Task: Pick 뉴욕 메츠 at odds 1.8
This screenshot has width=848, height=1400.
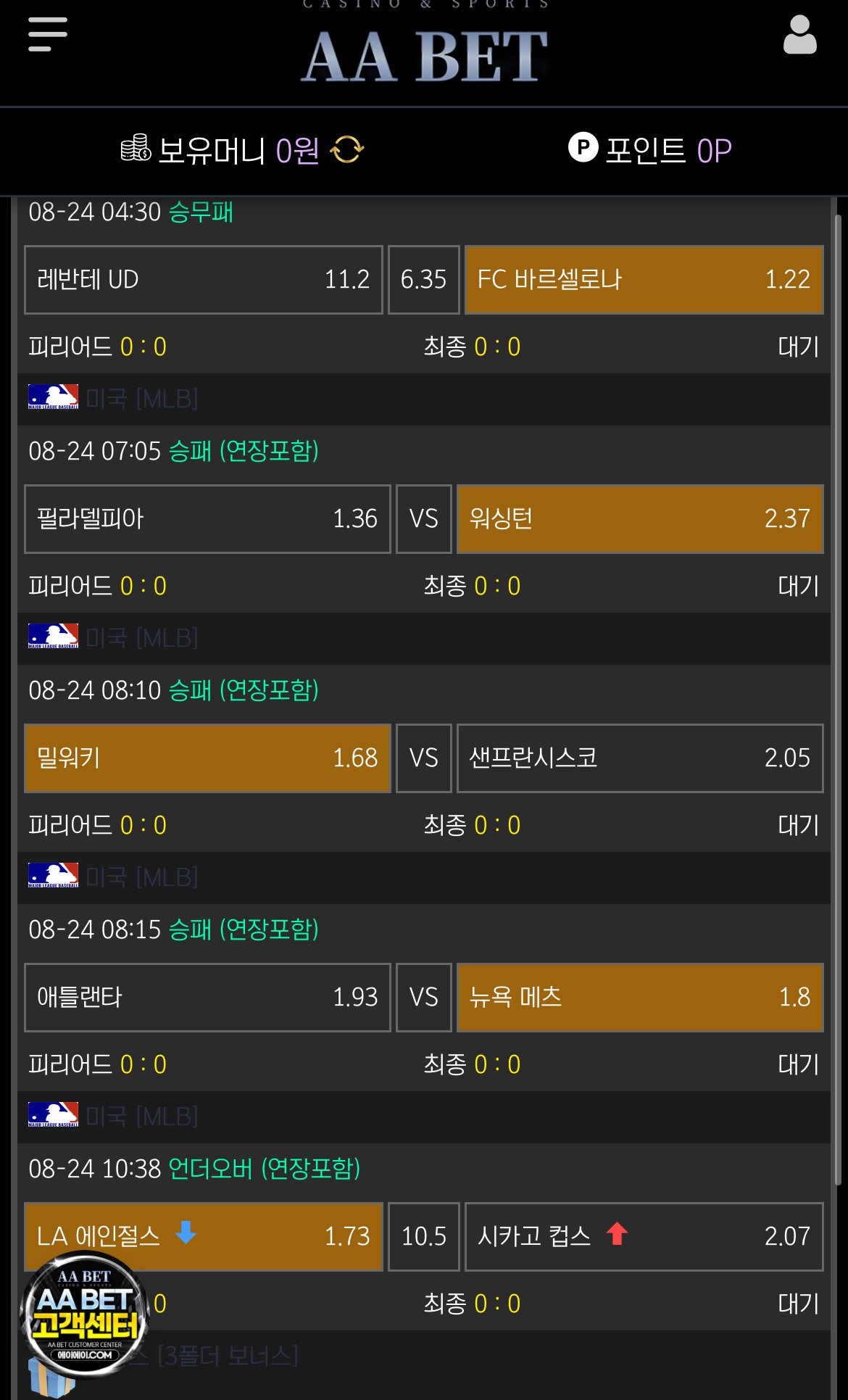Action: (640, 998)
